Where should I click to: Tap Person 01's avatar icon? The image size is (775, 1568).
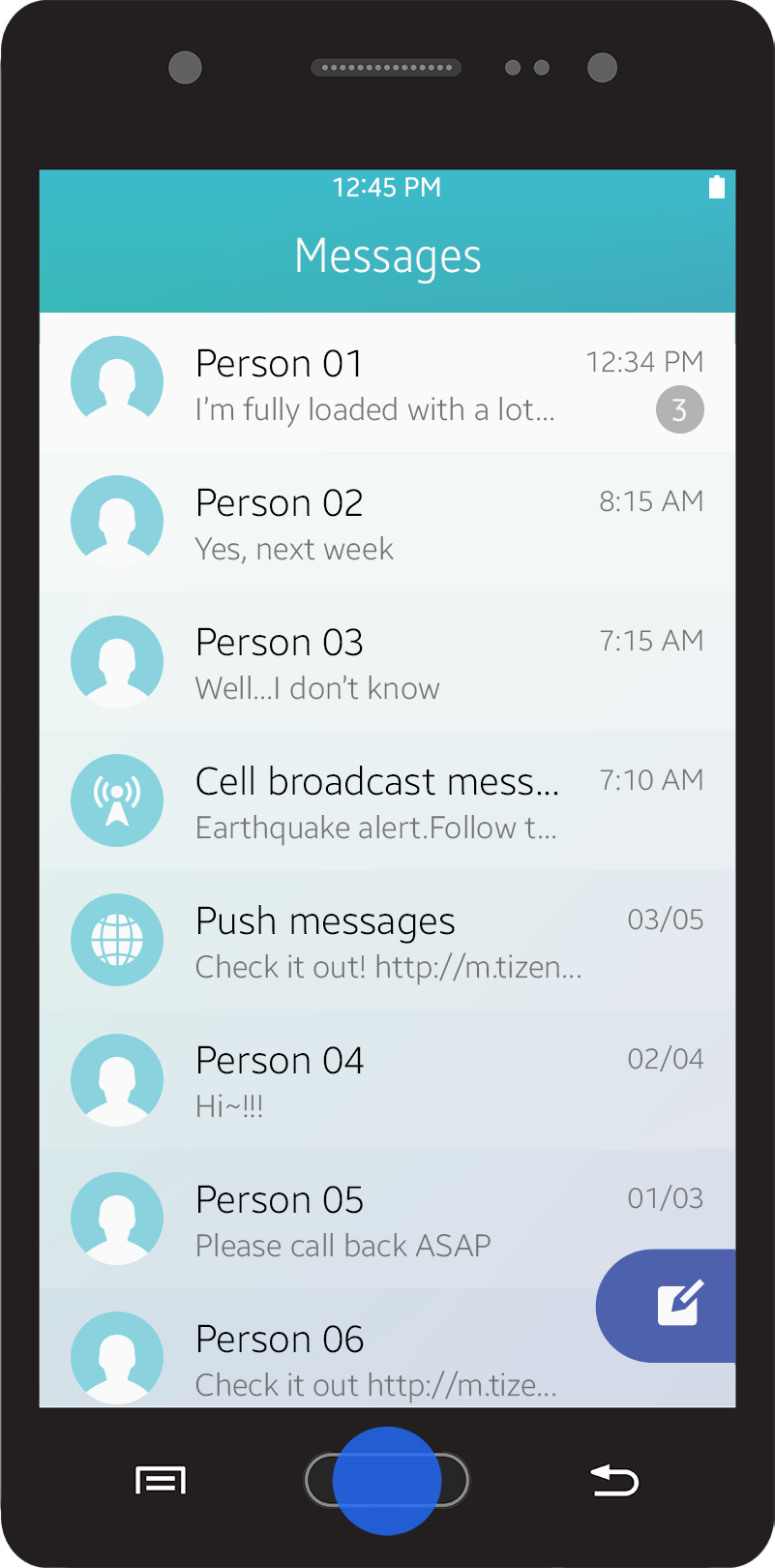117,380
